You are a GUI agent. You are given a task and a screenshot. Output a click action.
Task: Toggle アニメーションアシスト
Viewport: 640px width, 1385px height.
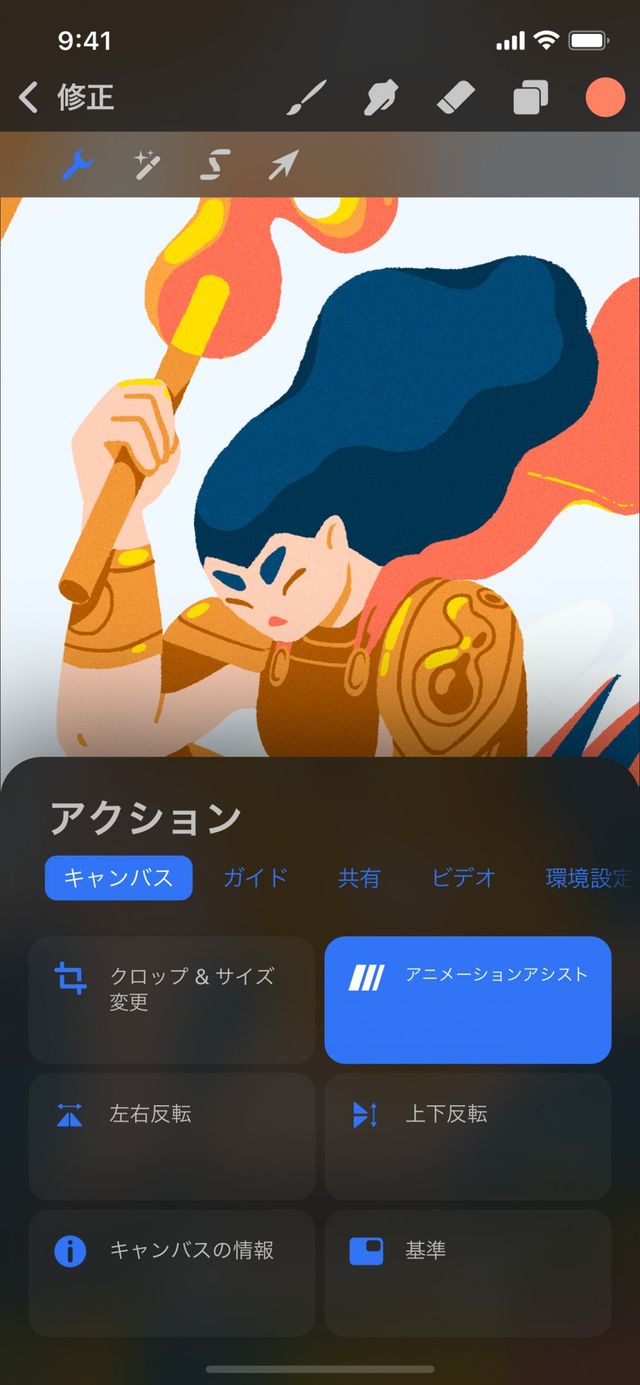point(467,999)
